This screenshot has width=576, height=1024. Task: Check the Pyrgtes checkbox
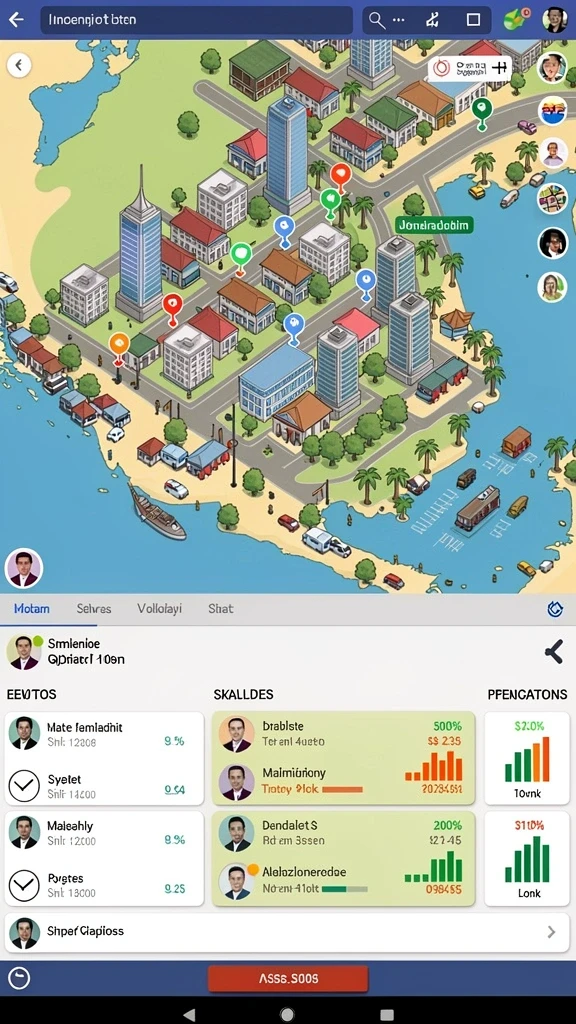point(24,886)
